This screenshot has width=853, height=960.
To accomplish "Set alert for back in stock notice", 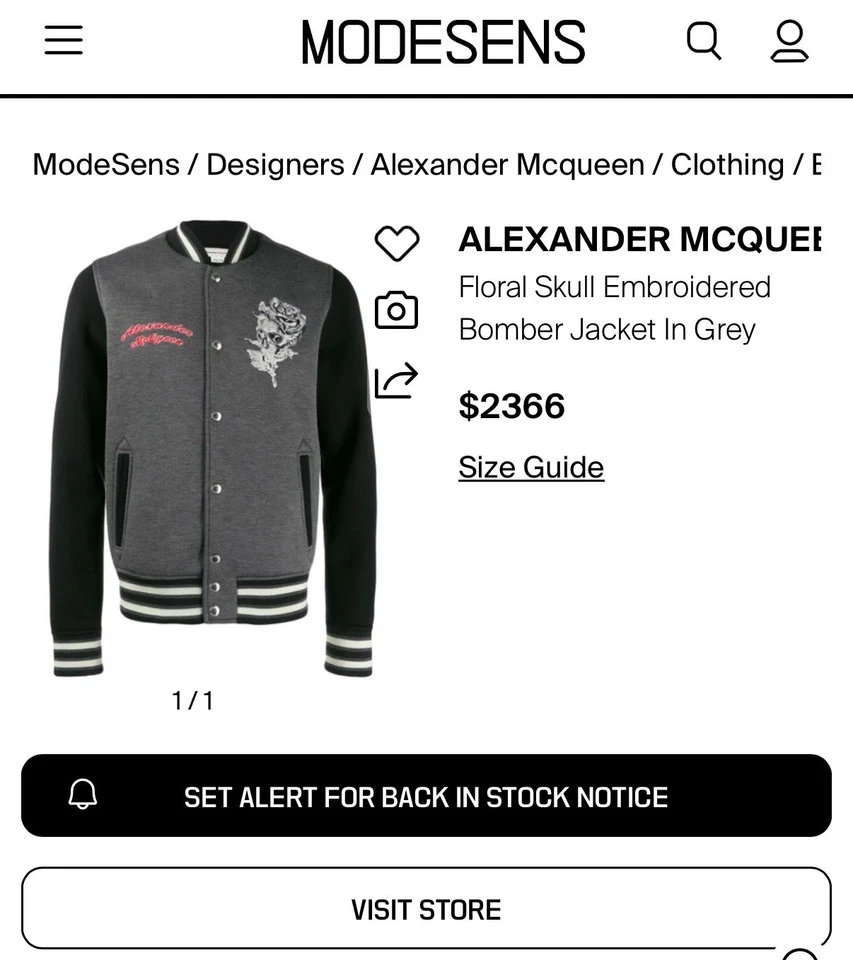I will 426,797.
